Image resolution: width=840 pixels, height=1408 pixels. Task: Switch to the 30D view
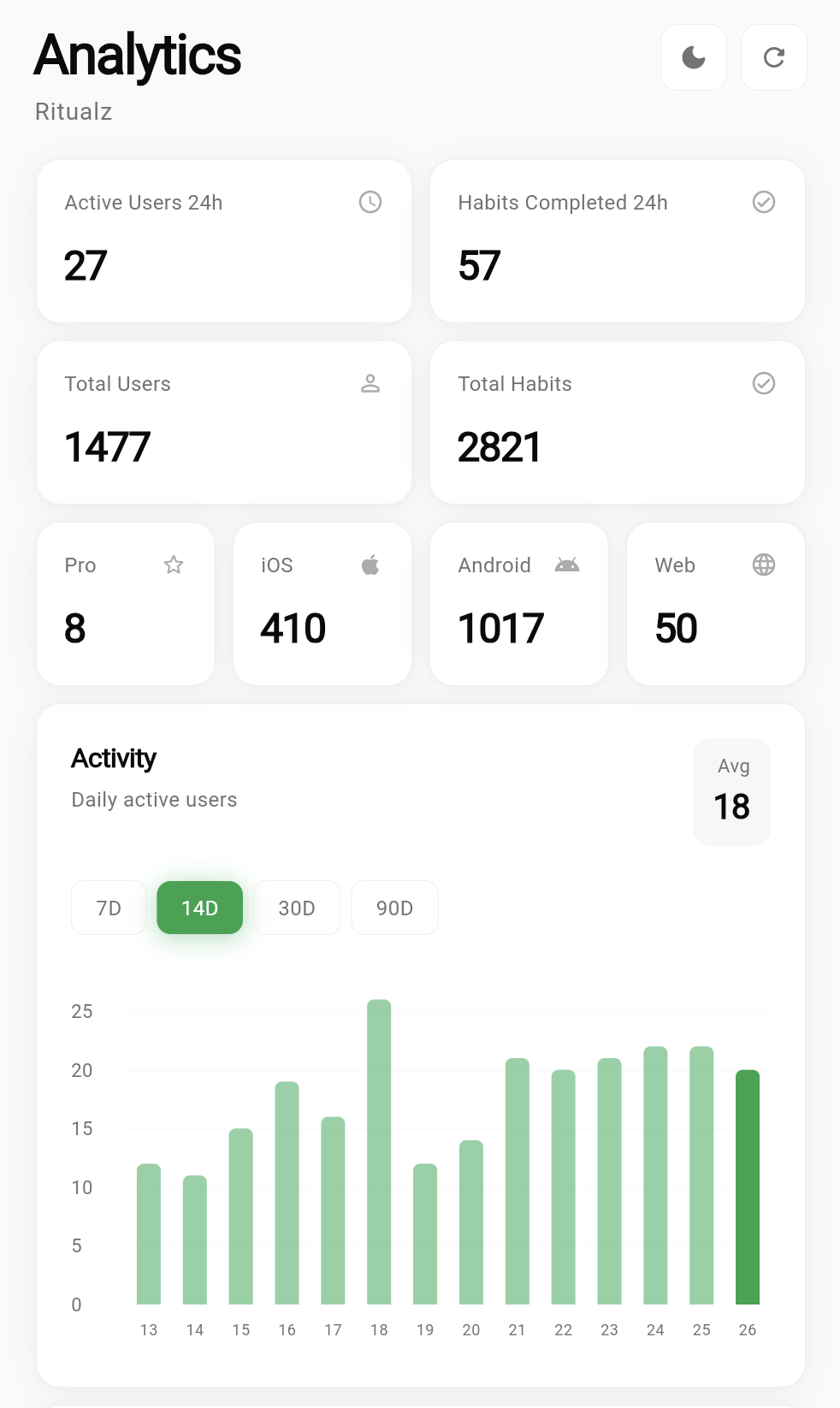[x=297, y=908]
